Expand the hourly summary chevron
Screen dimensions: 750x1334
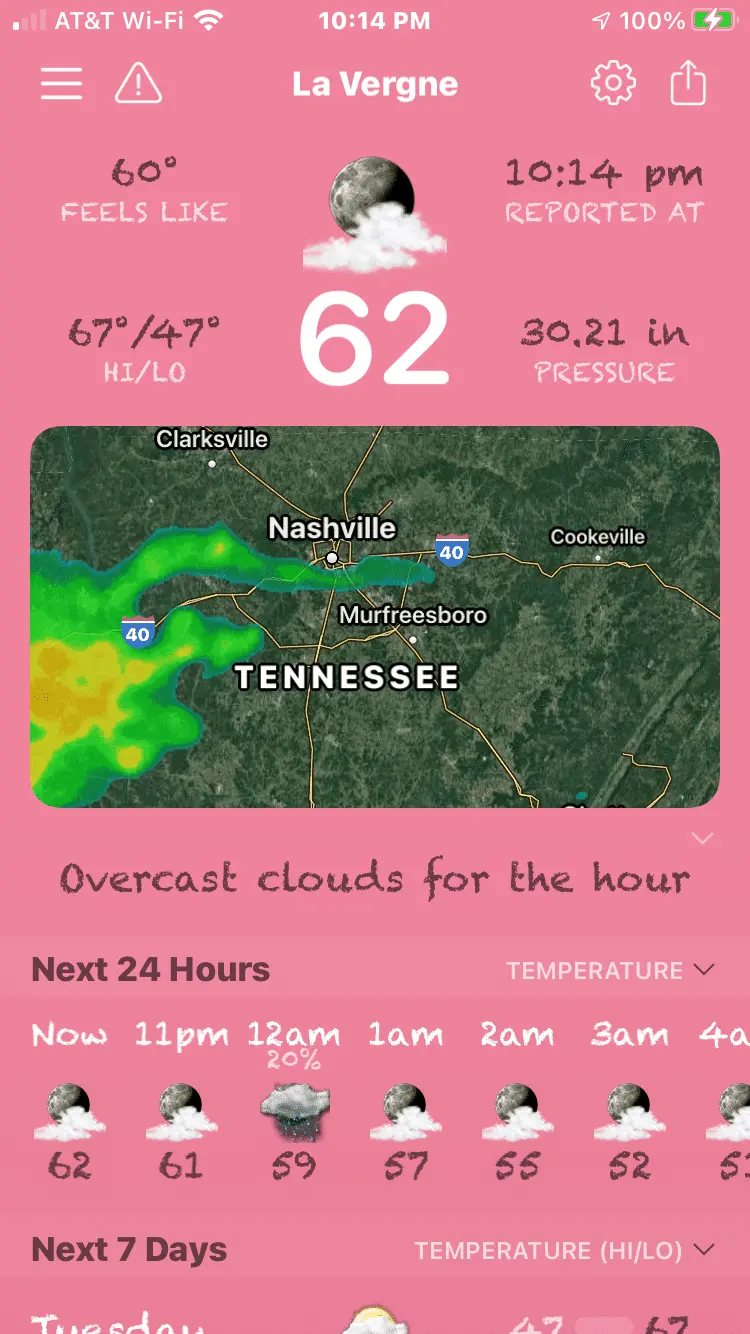pyautogui.click(x=703, y=838)
